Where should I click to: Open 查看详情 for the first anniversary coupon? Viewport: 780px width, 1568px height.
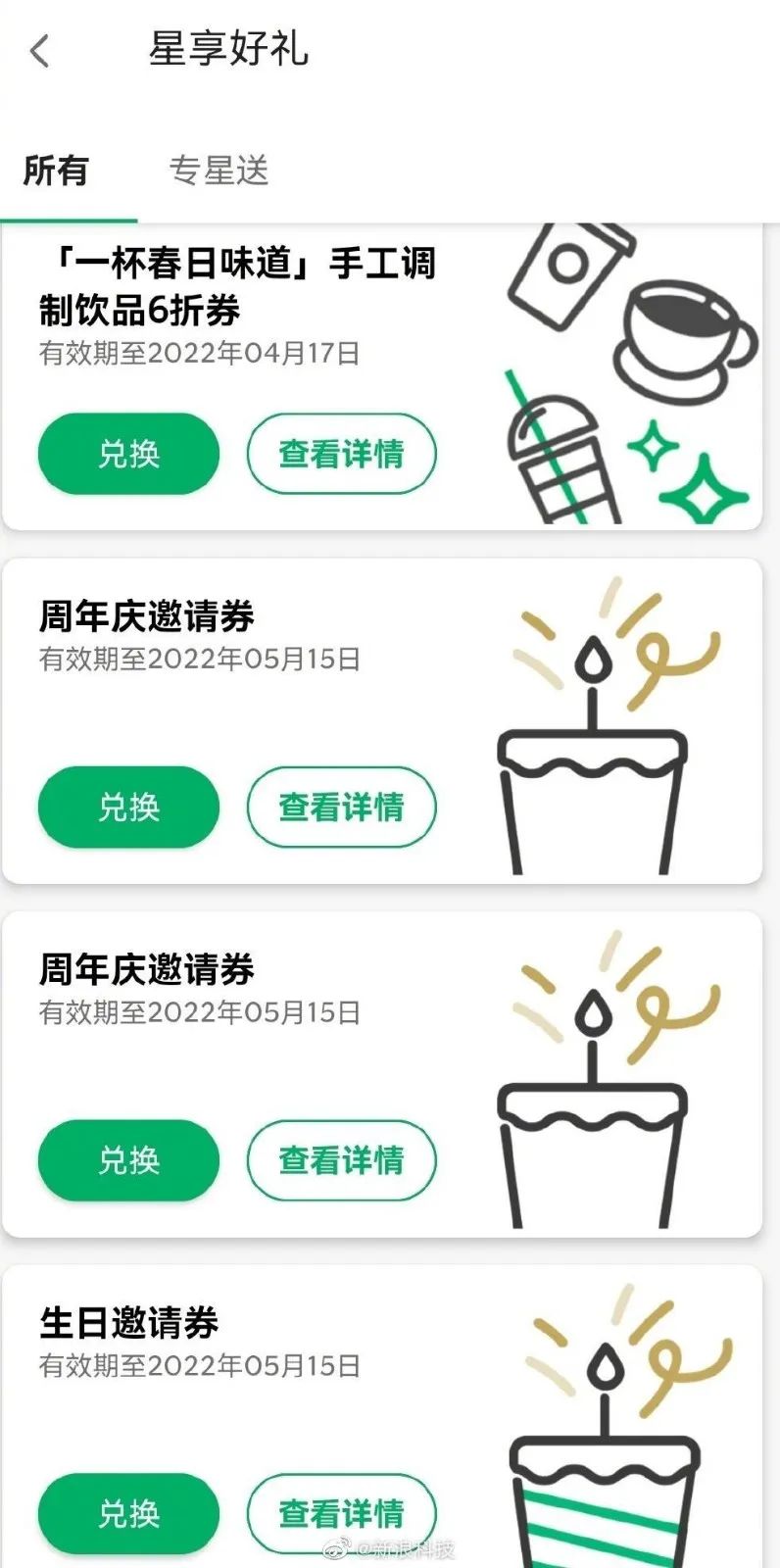342,807
